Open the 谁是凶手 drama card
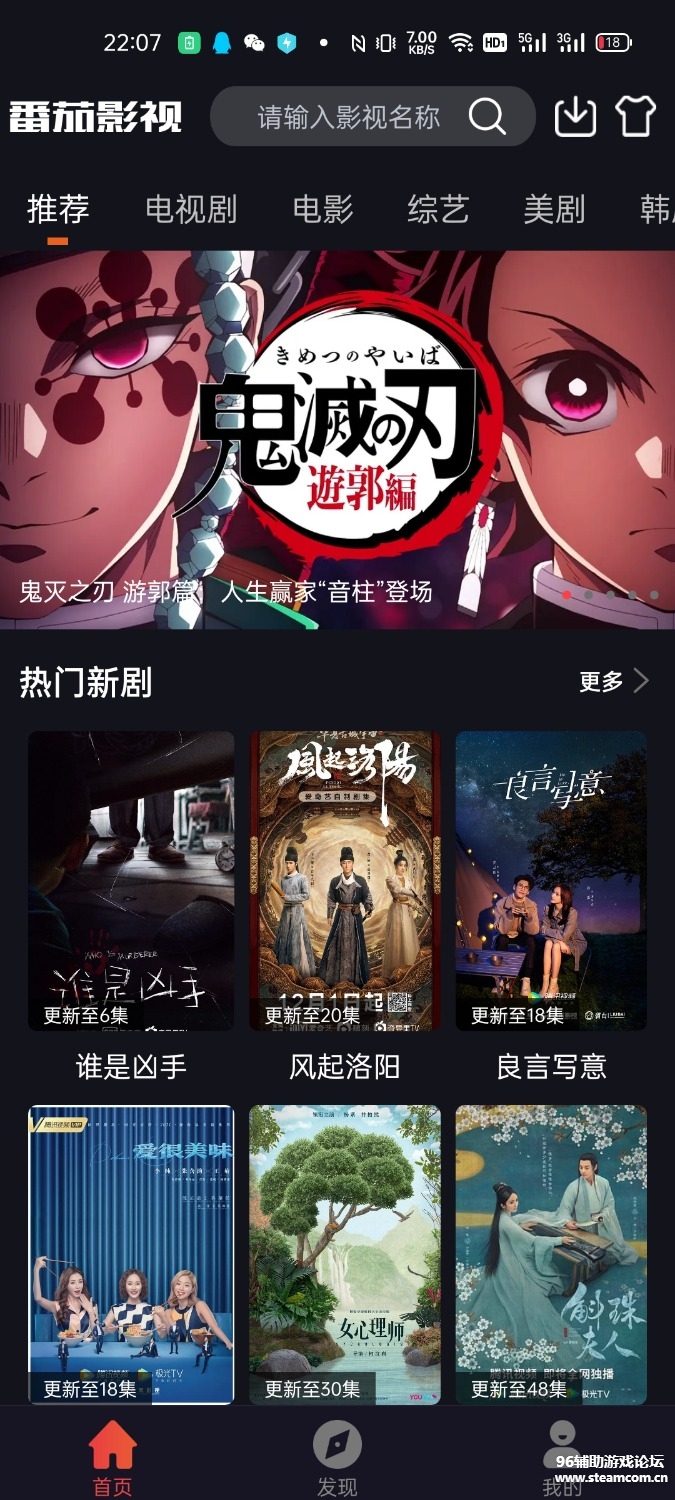 (x=131, y=881)
